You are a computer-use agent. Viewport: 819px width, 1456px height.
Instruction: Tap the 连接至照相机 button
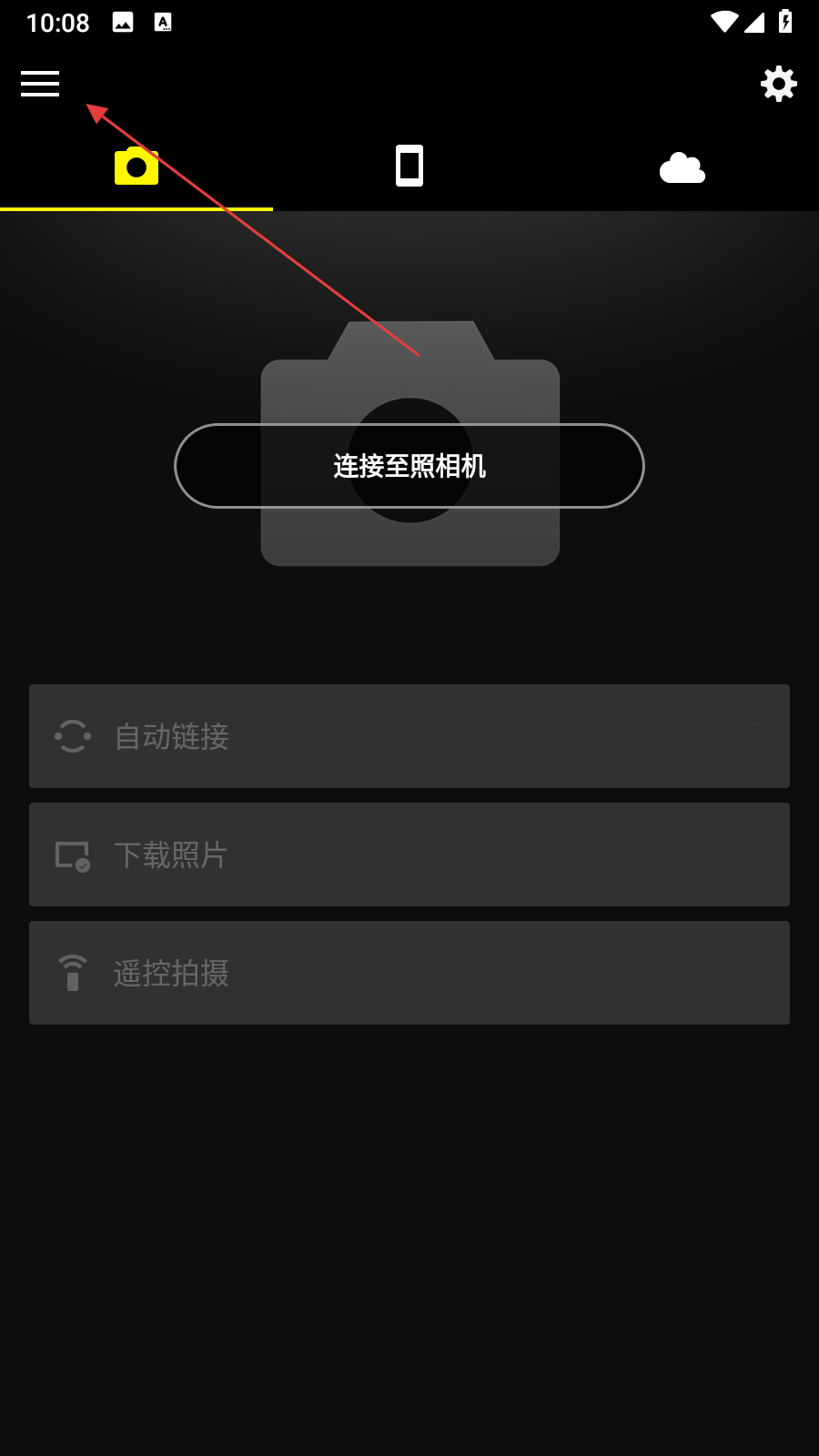[409, 466]
